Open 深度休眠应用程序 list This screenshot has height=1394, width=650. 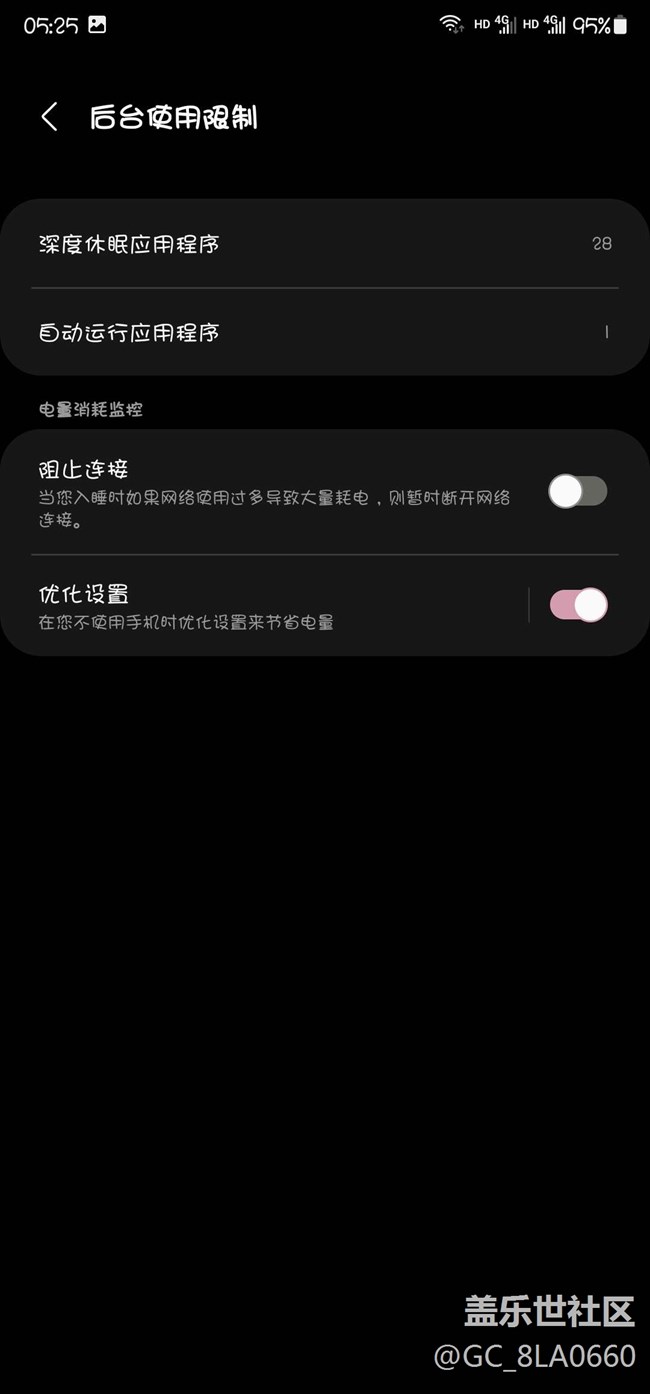tap(325, 243)
